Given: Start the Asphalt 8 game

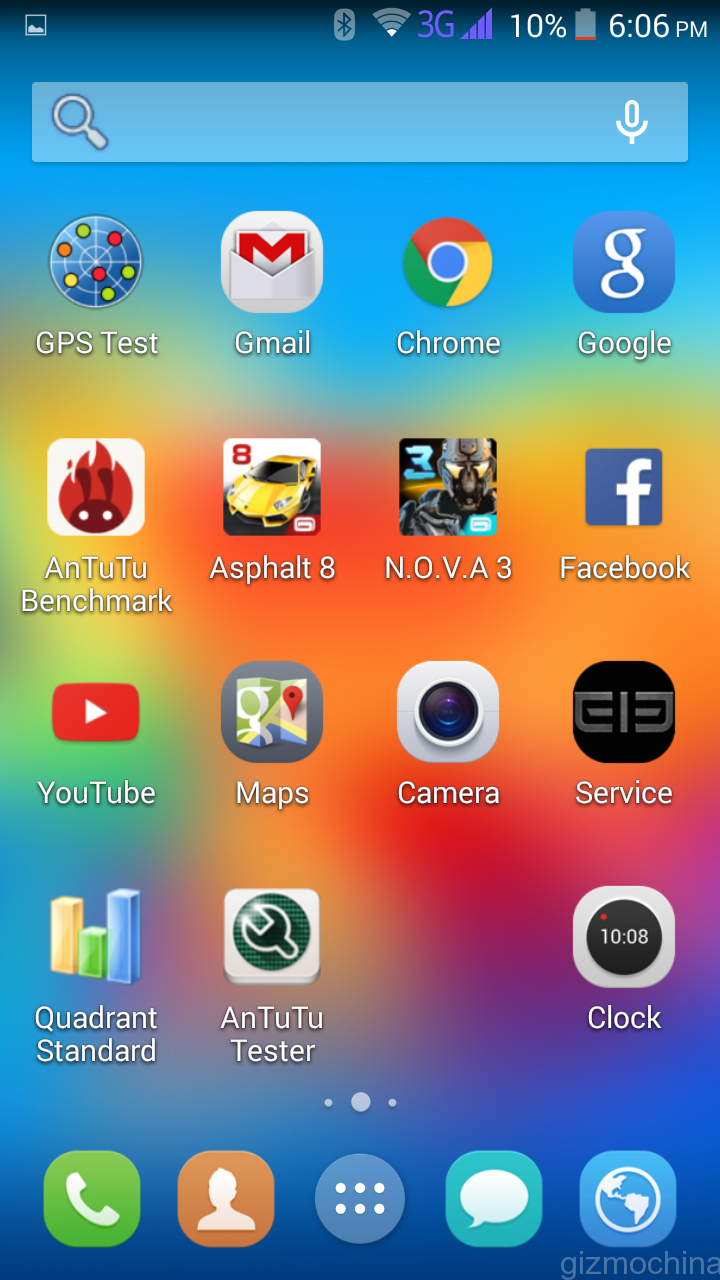Looking at the screenshot, I should [272, 487].
